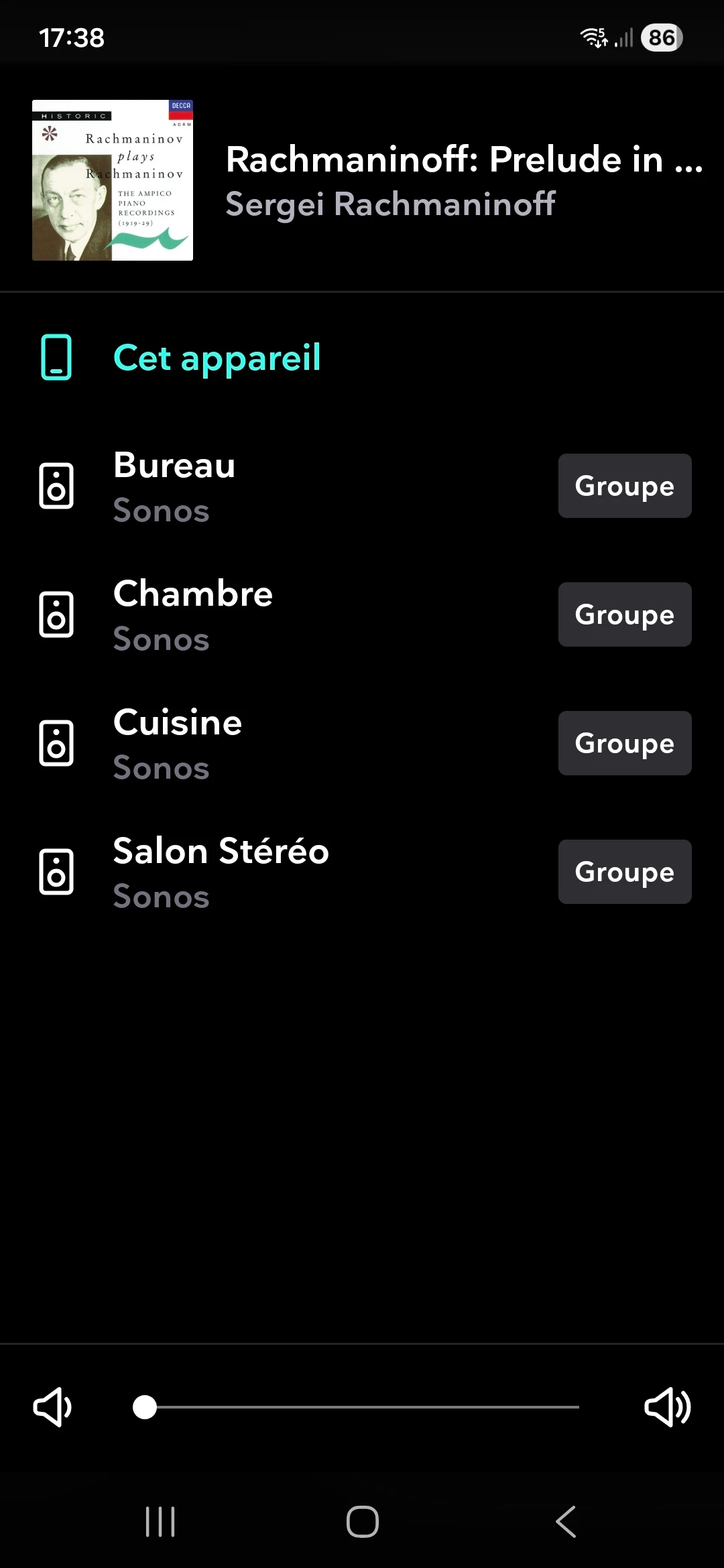
Task: Group the Chambre speaker
Action: (624, 614)
